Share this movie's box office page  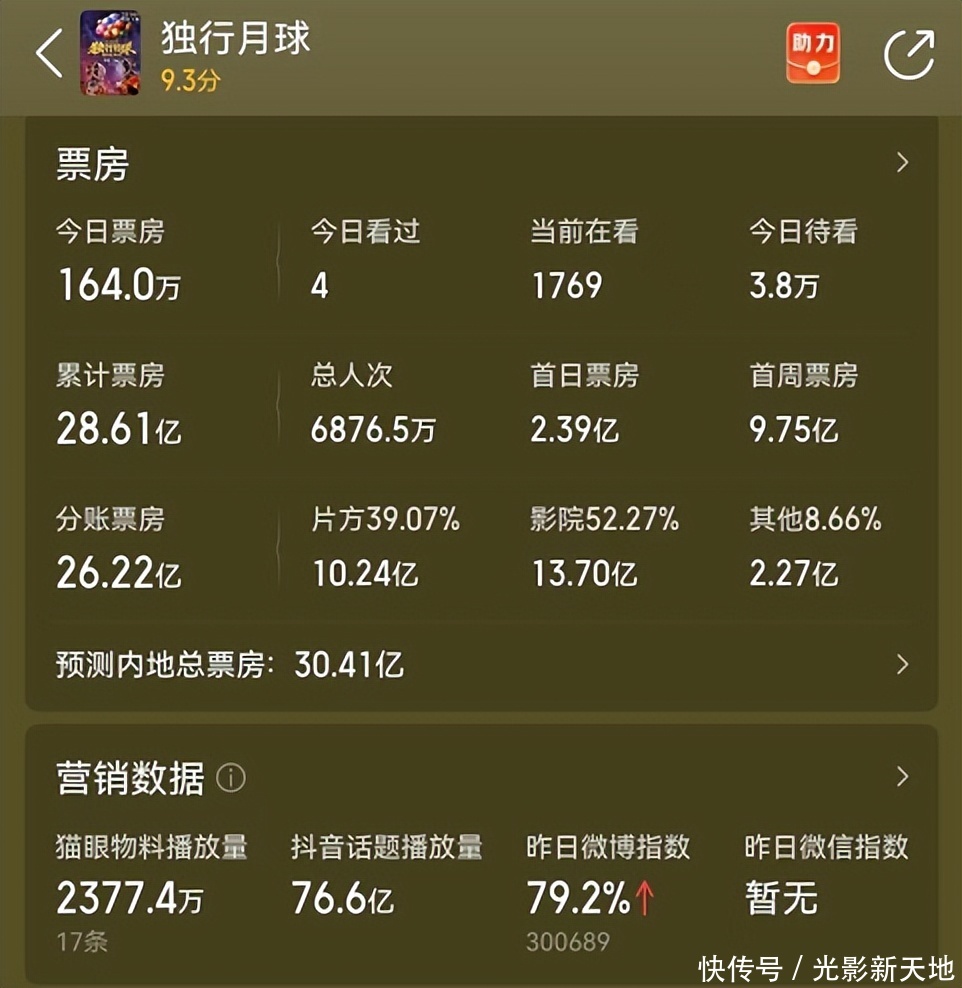click(x=909, y=54)
